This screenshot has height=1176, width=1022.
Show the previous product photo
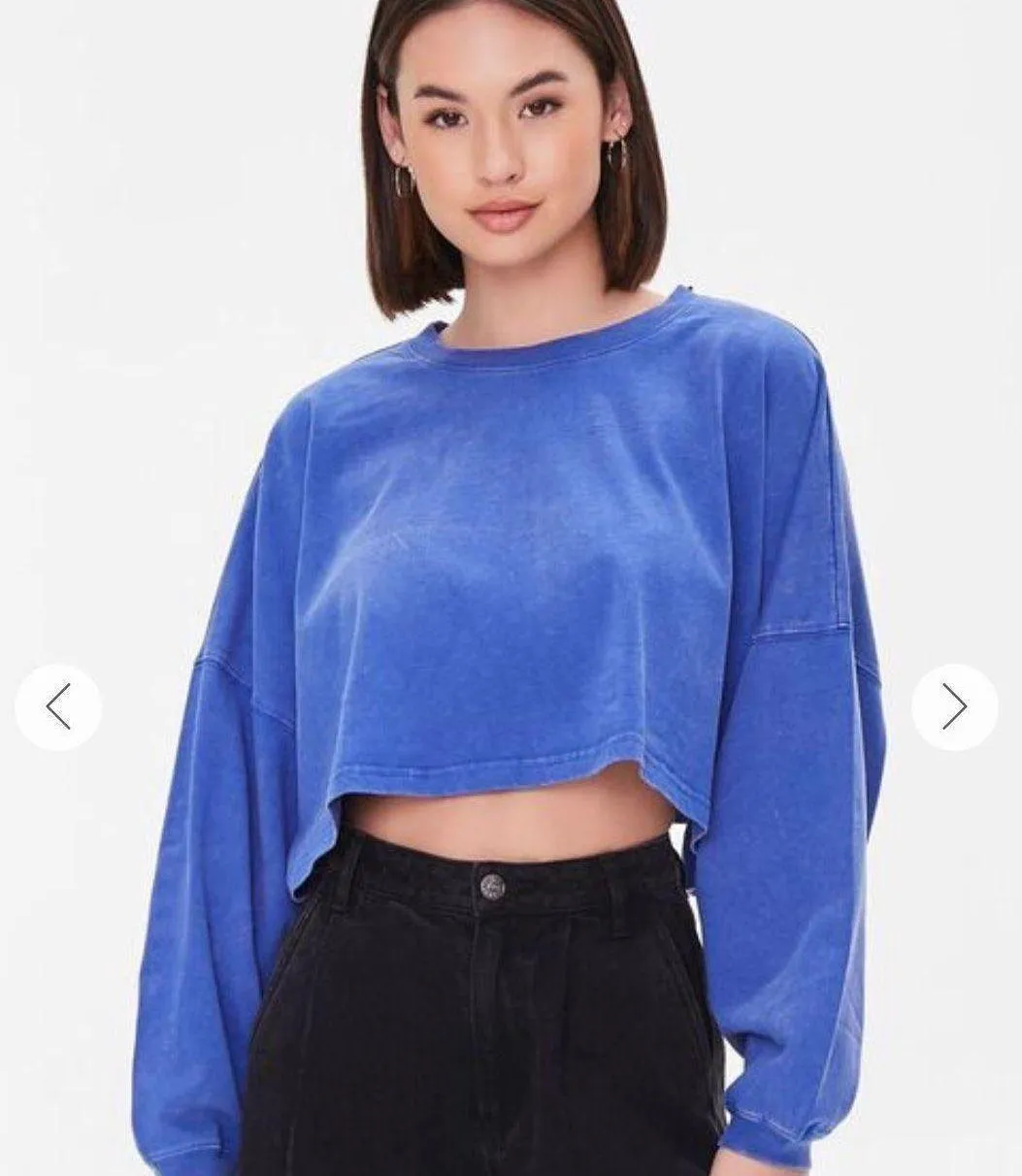pos(58,706)
